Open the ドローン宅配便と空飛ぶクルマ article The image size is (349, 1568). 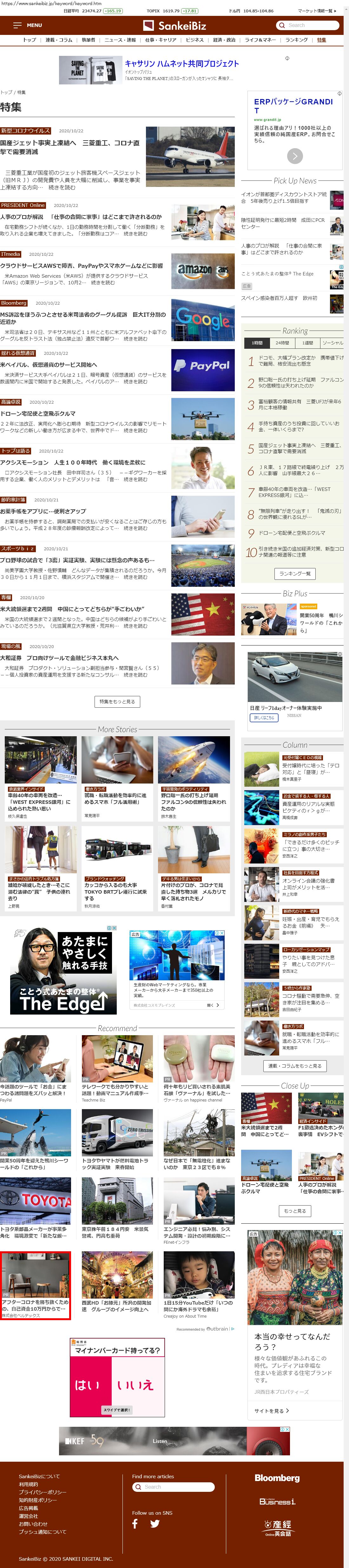38,413
